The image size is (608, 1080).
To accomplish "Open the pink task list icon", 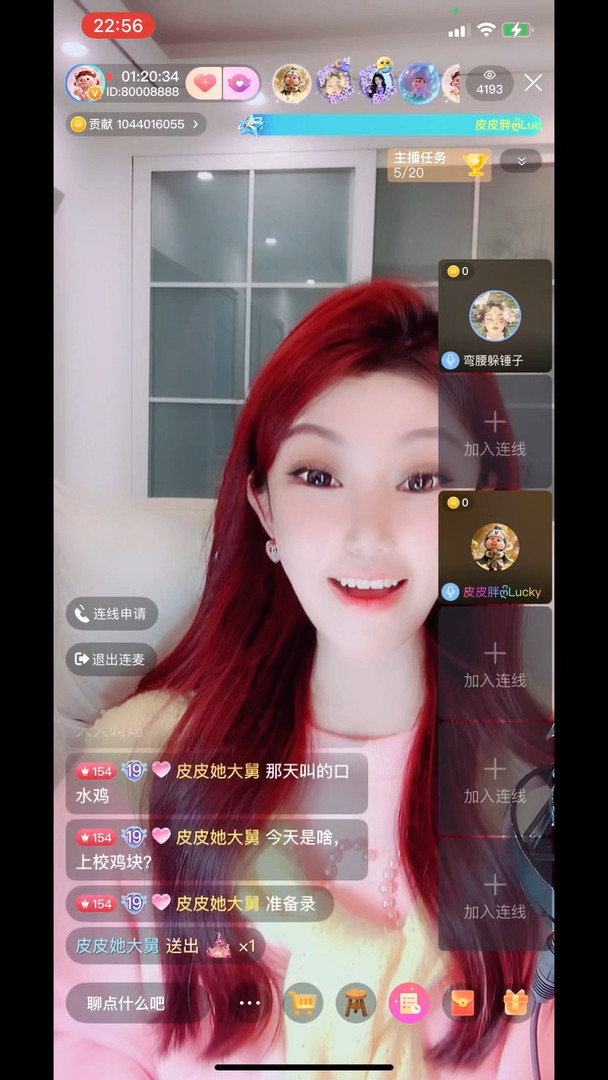I will tap(409, 1003).
